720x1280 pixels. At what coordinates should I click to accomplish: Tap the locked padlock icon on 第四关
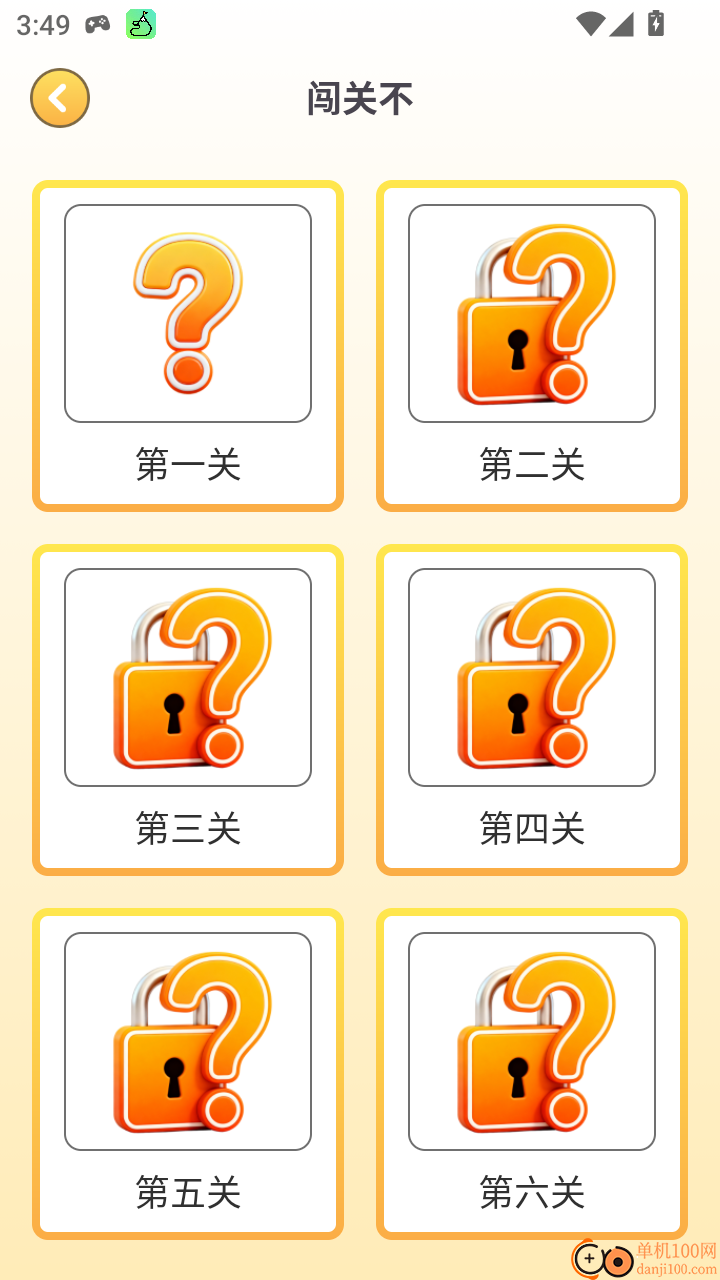(x=531, y=676)
